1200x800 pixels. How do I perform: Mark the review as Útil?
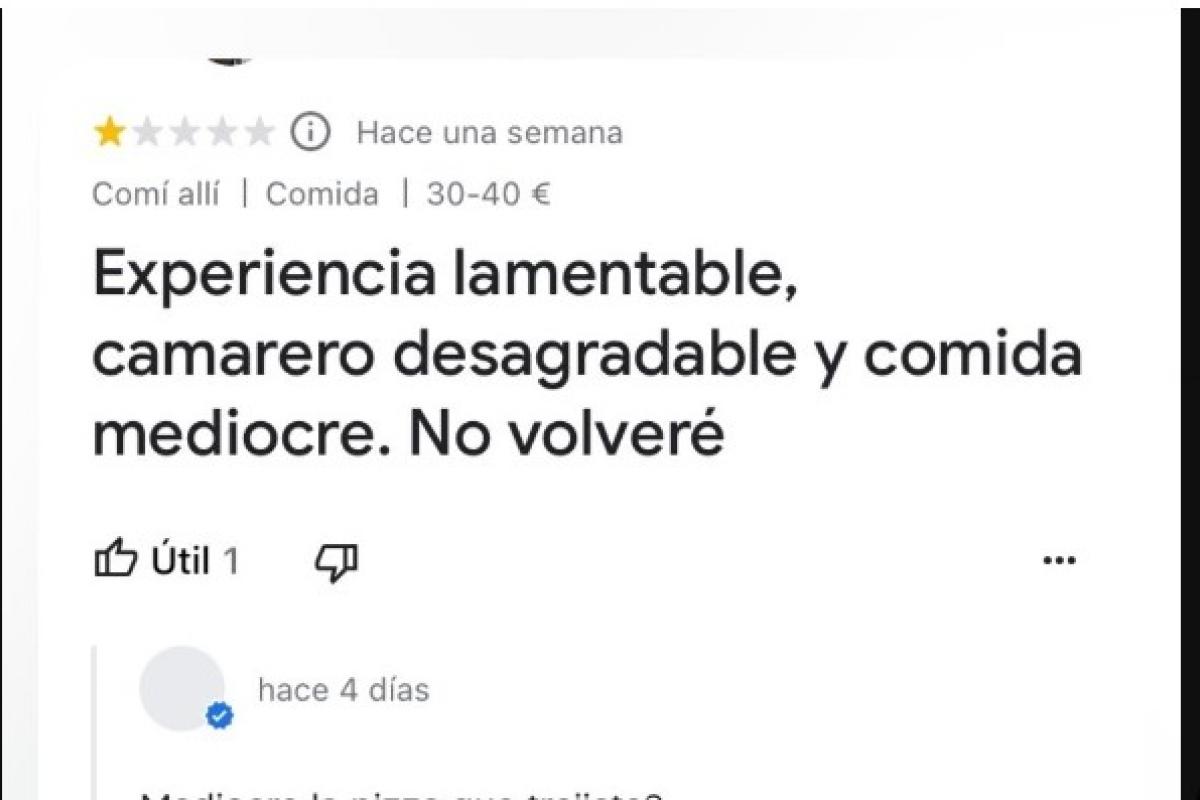click(117, 560)
